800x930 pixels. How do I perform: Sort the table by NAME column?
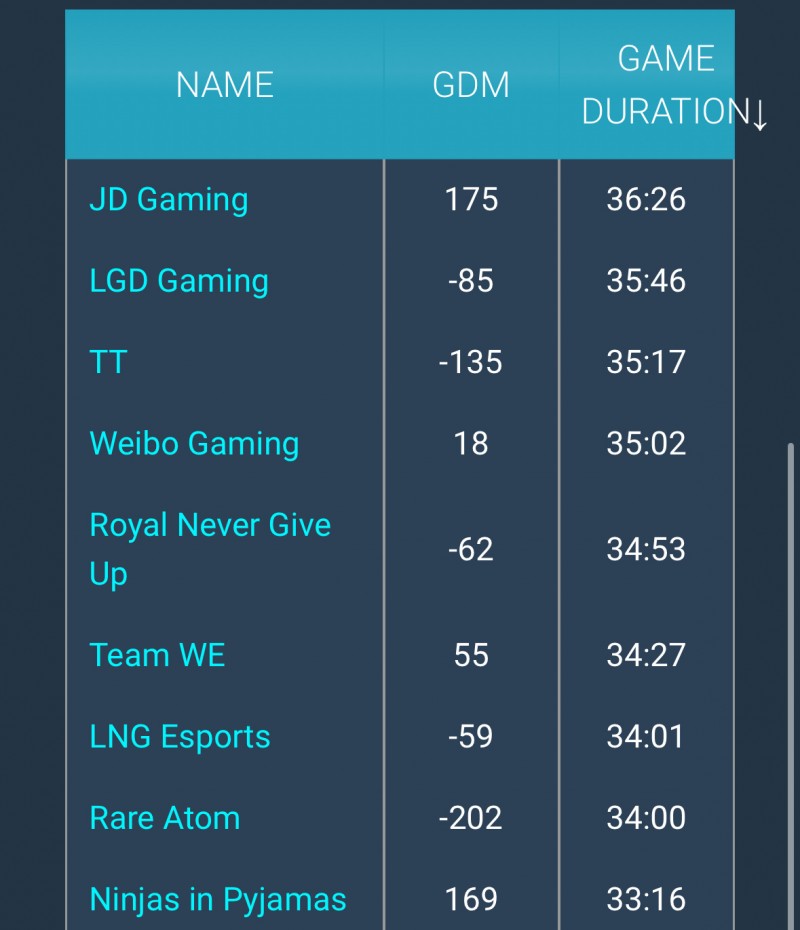tap(224, 85)
